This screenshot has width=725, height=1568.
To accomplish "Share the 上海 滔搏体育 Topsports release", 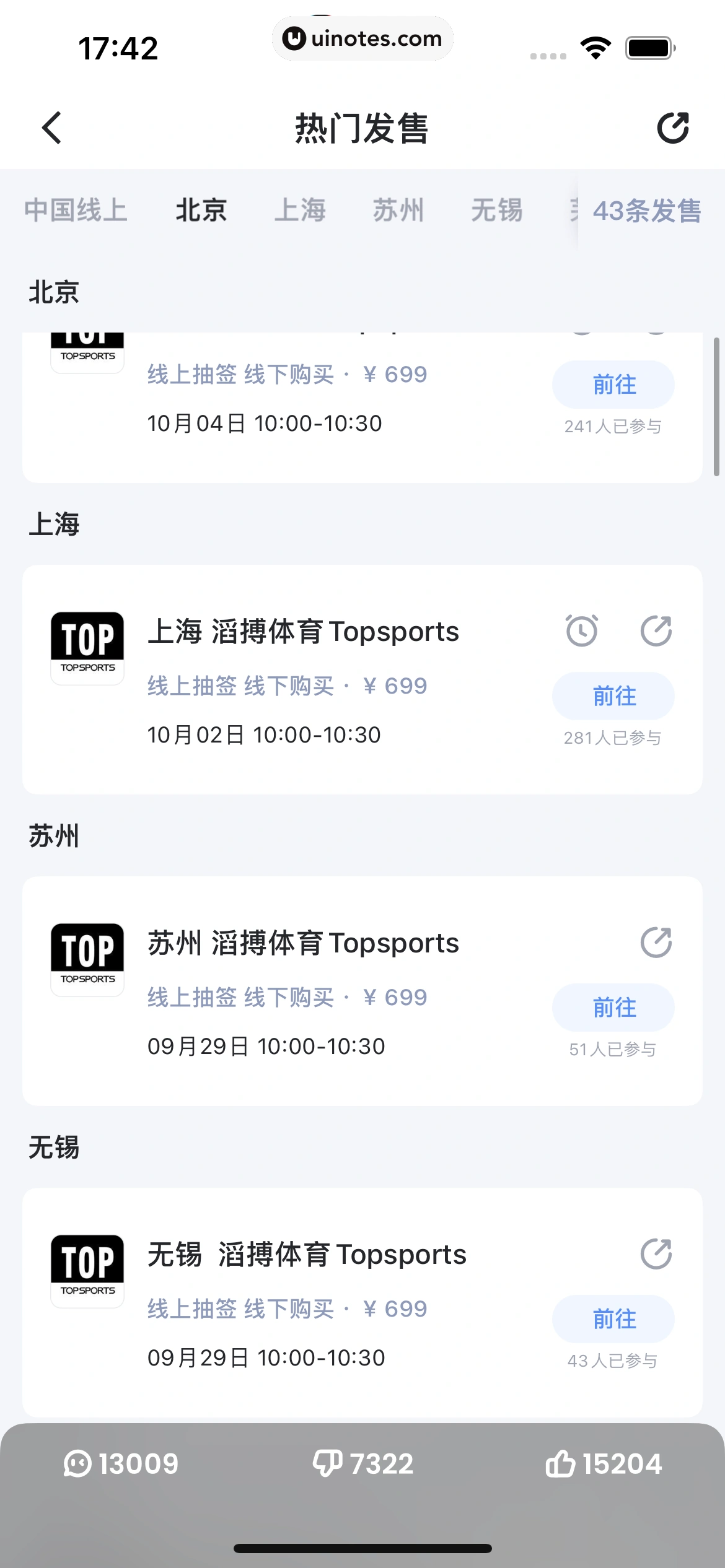I will coord(656,631).
